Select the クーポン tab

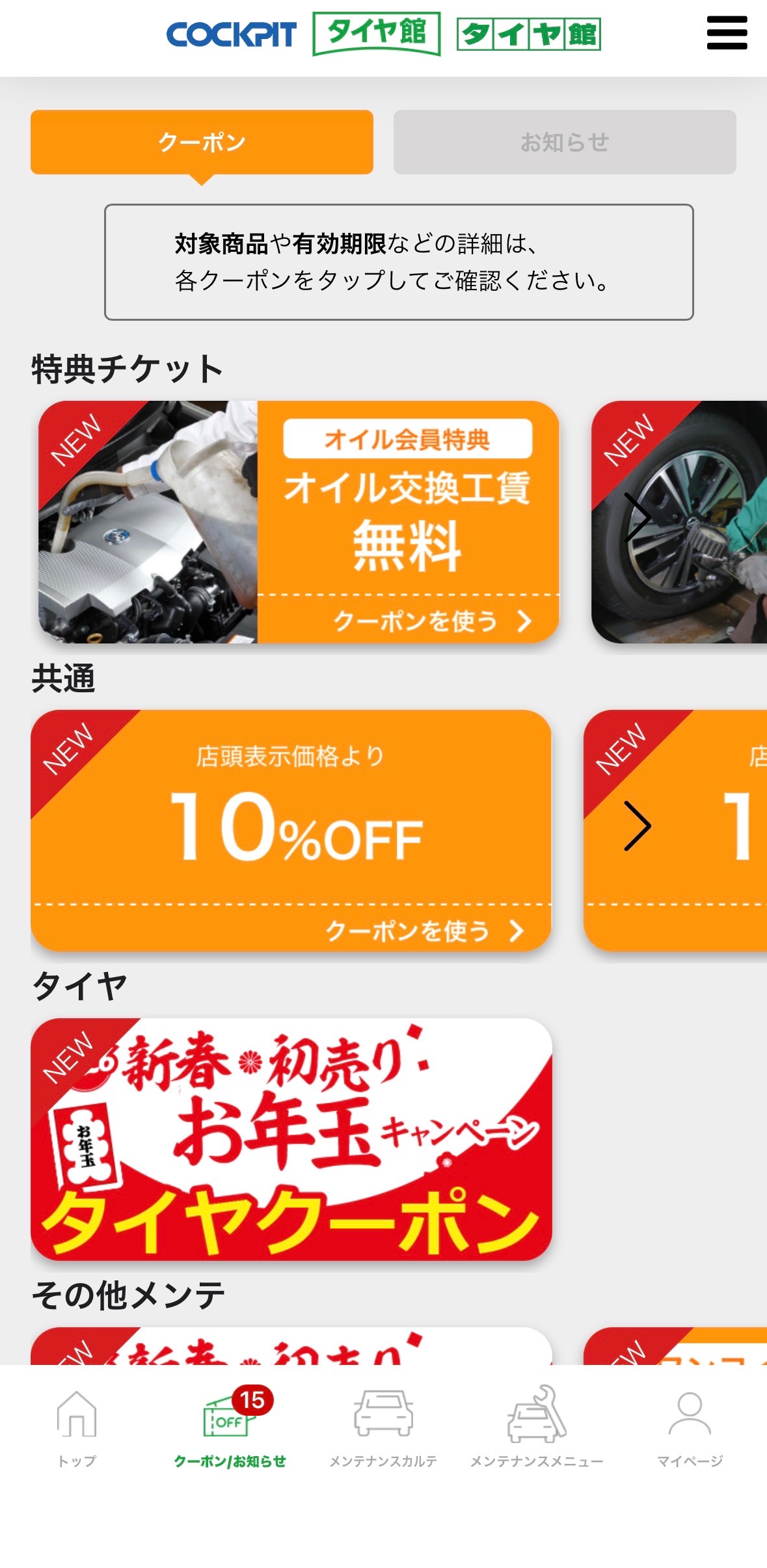202,142
